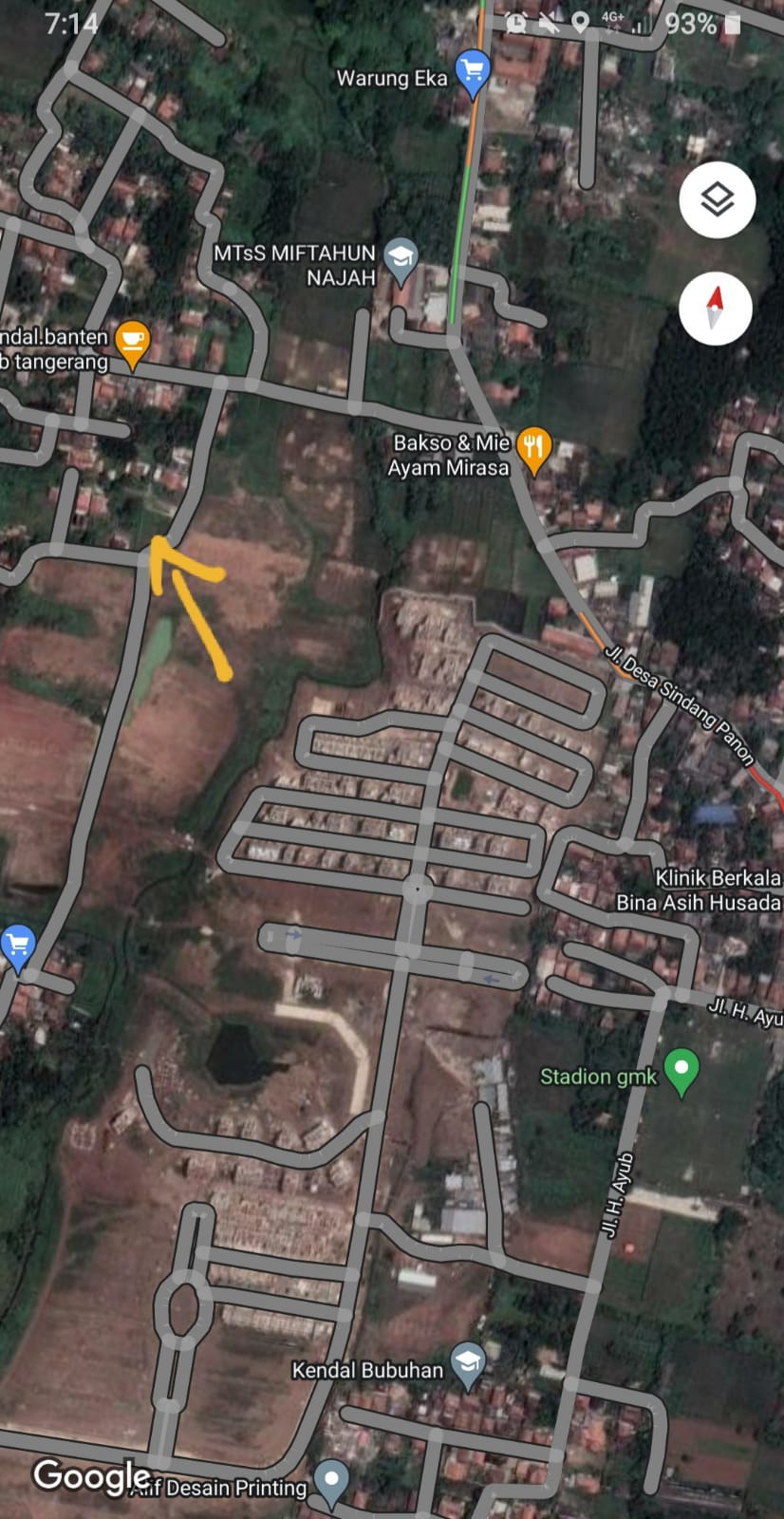Open the map layers button
This screenshot has height=1519, width=784.
(717, 200)
